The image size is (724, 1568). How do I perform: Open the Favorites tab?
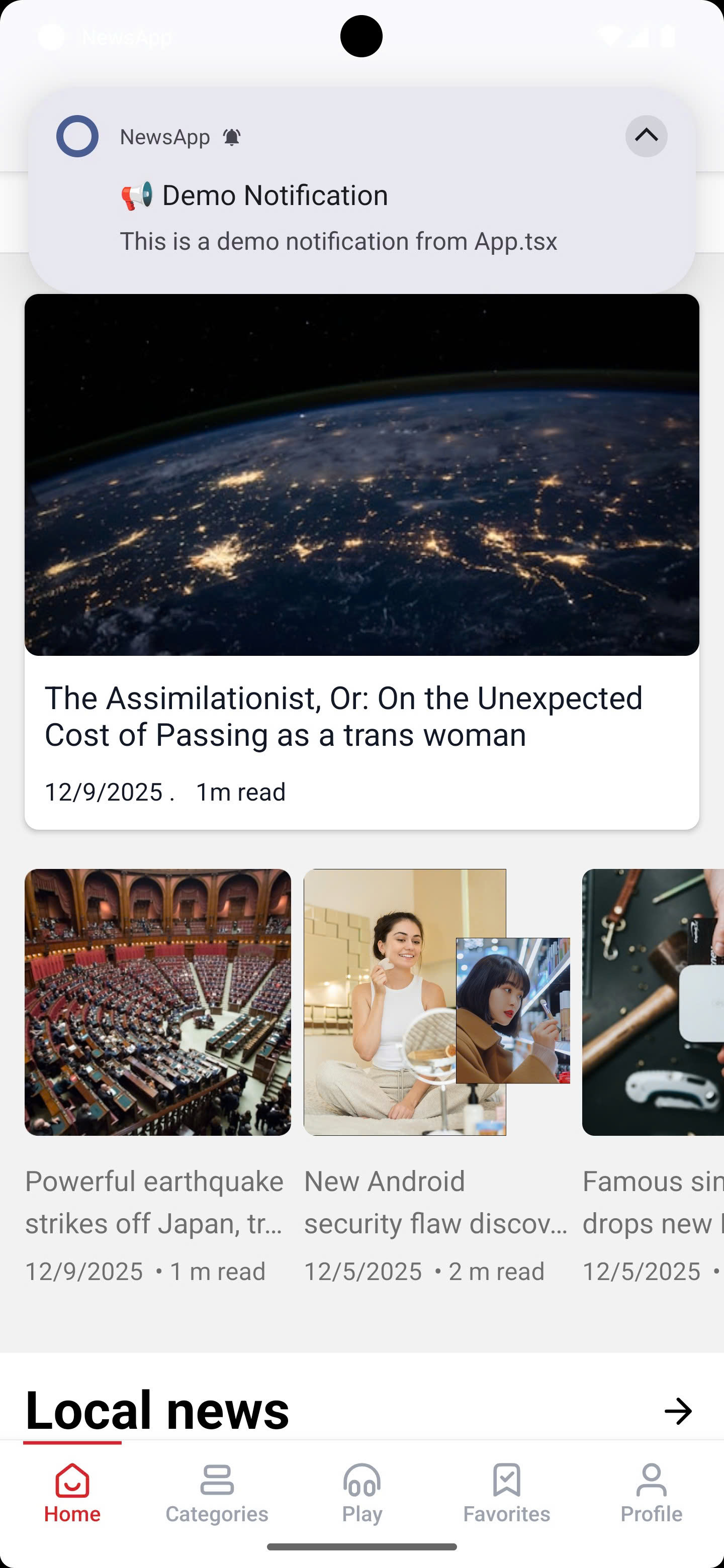pos(507,1494)
